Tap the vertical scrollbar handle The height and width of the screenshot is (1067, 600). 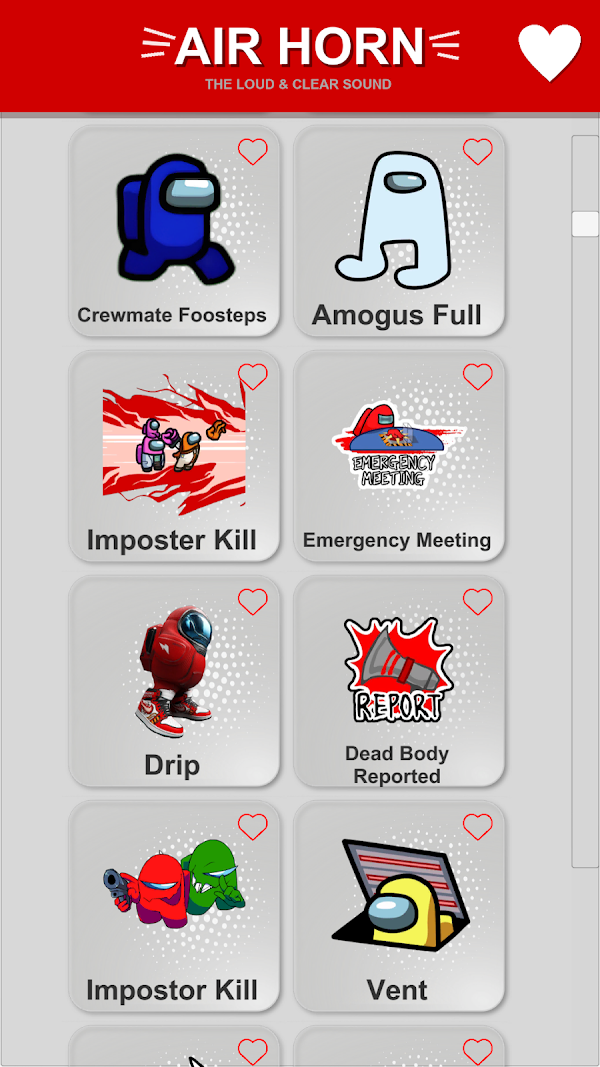coord(585,224)
